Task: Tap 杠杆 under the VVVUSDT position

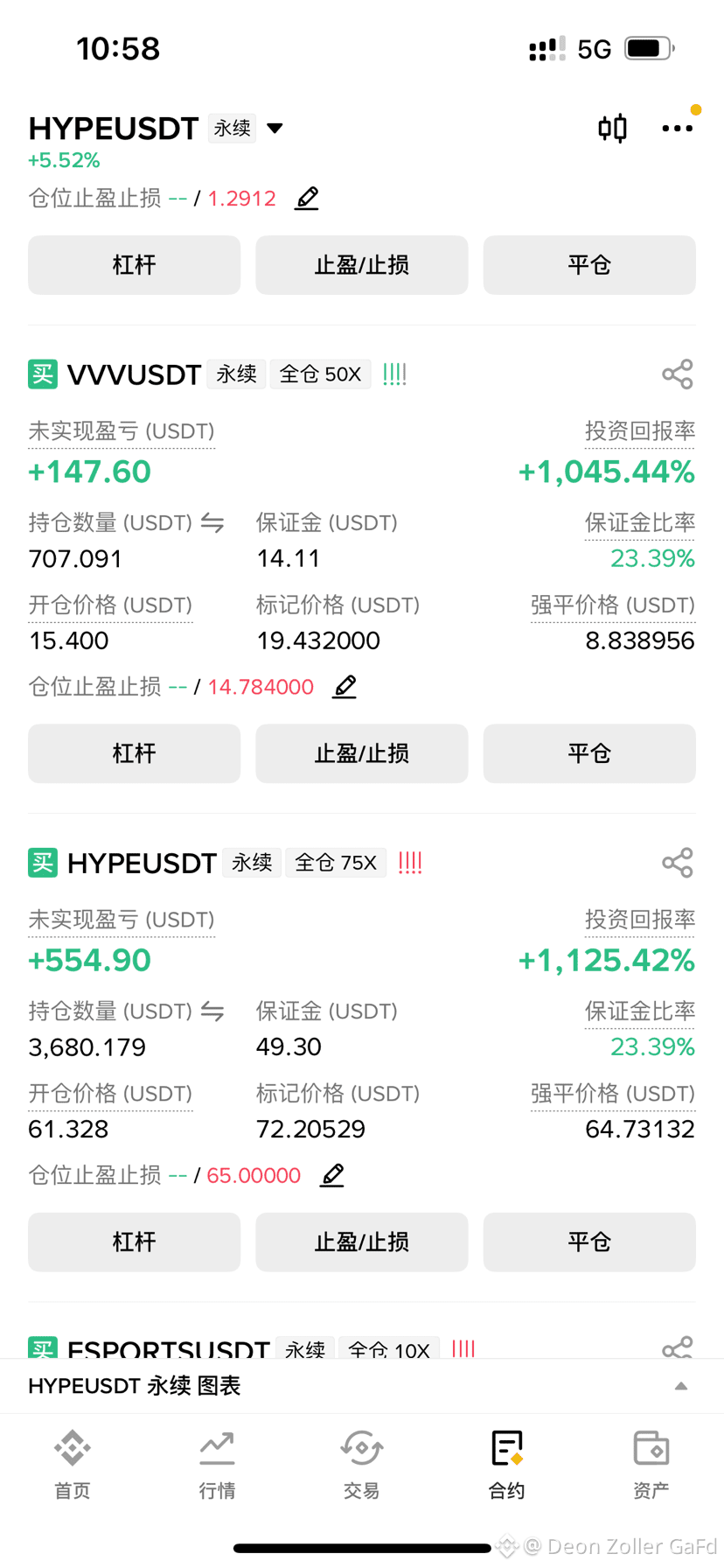Action: [x=134, y=753]
